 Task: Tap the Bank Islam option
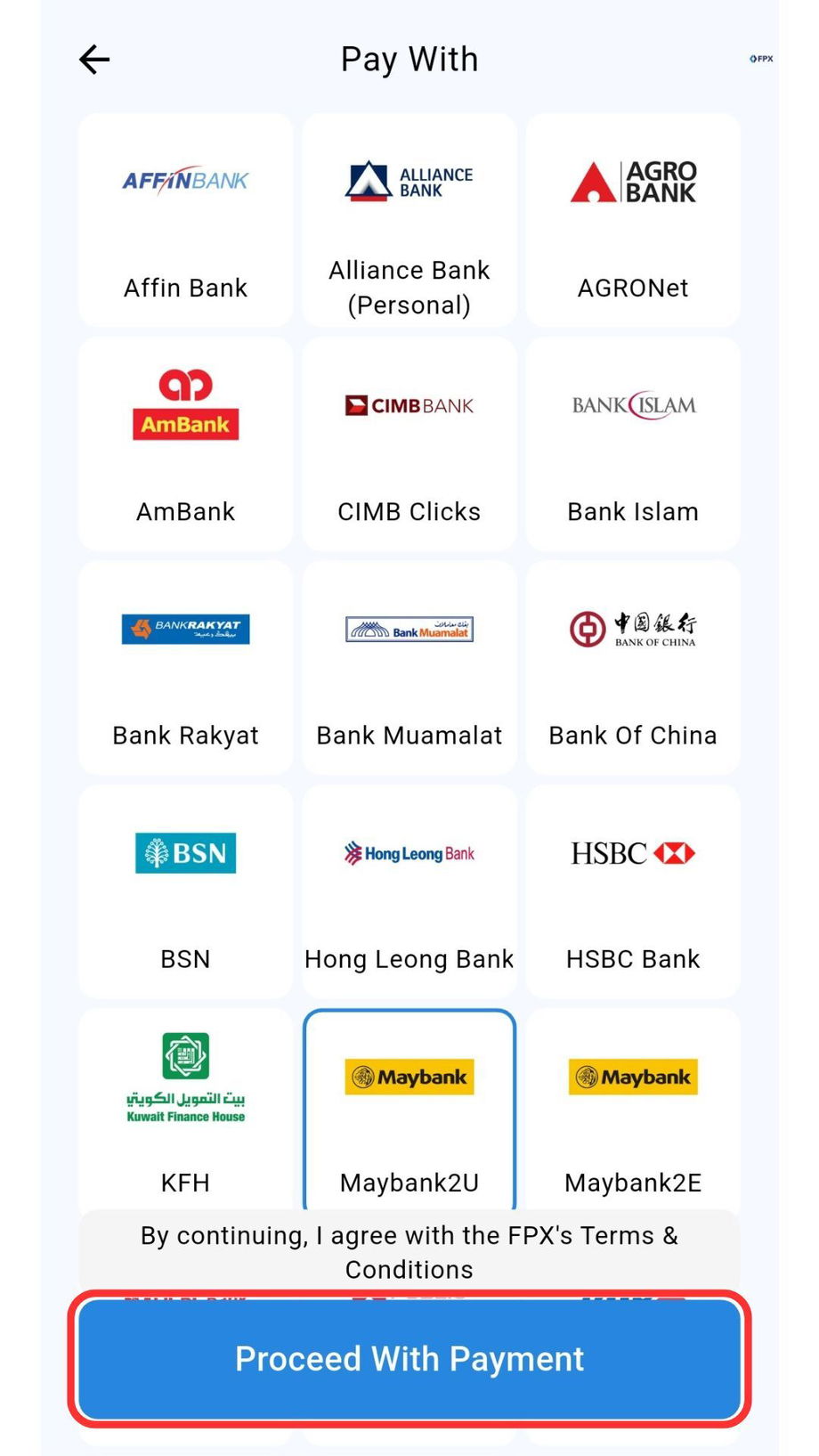(x=633, y=443)
